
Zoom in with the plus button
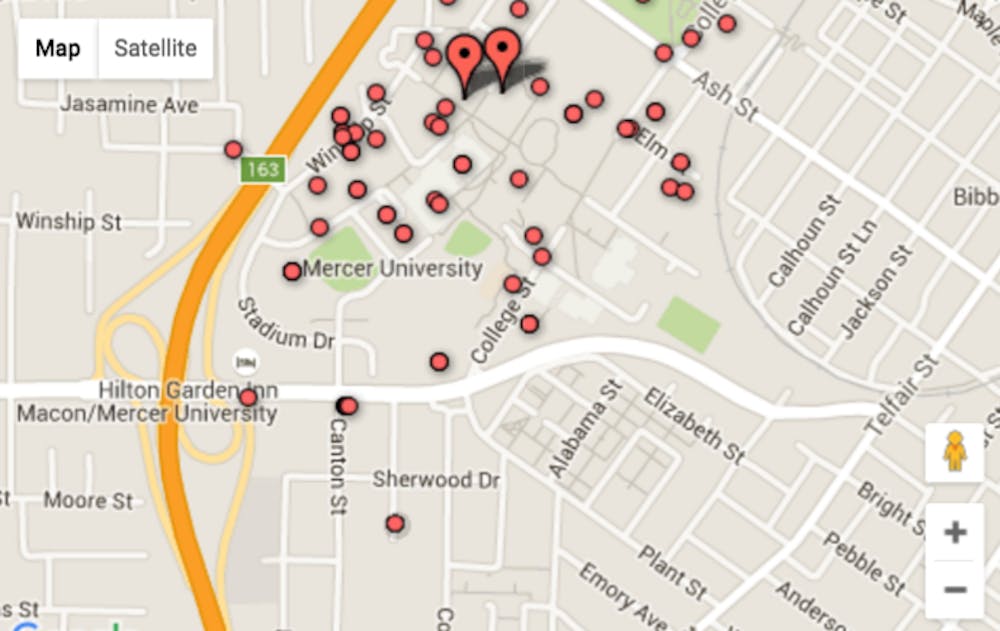point(955,533)
